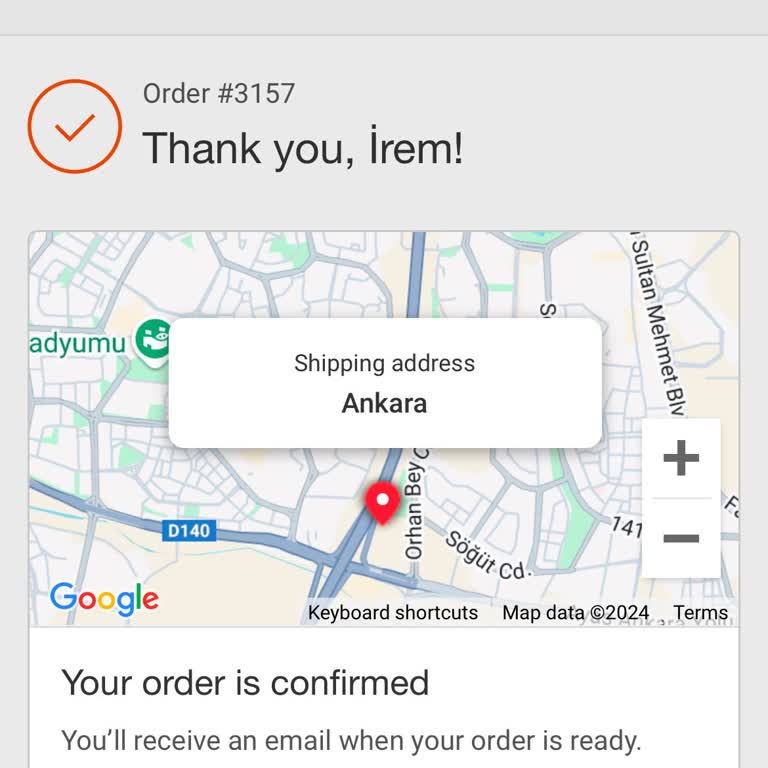Open the Google logo map link
Viewport: 768px width, 768px height.
pos(104,599)
